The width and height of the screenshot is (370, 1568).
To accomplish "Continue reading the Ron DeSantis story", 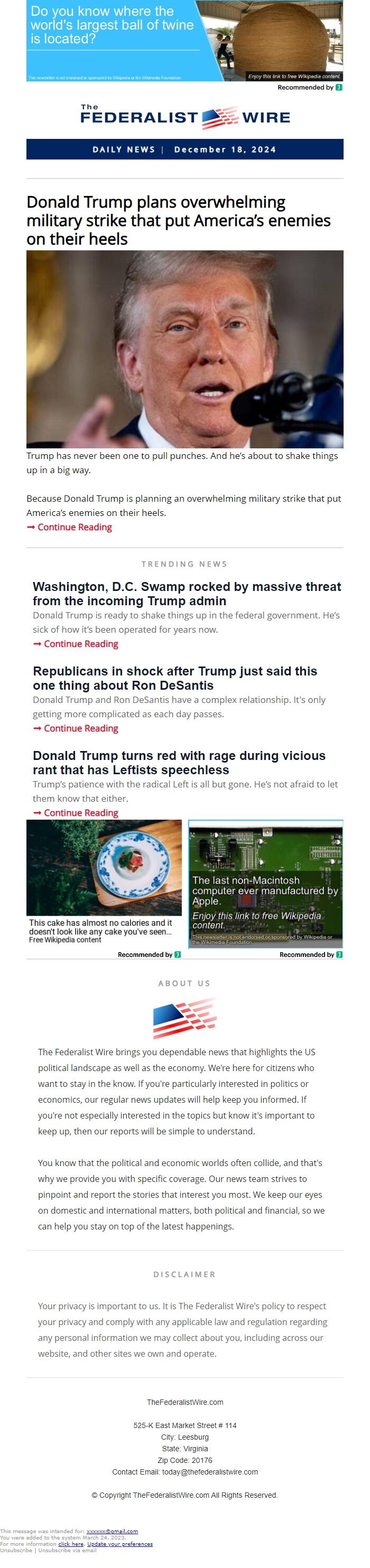I will (x=80, y=729).
